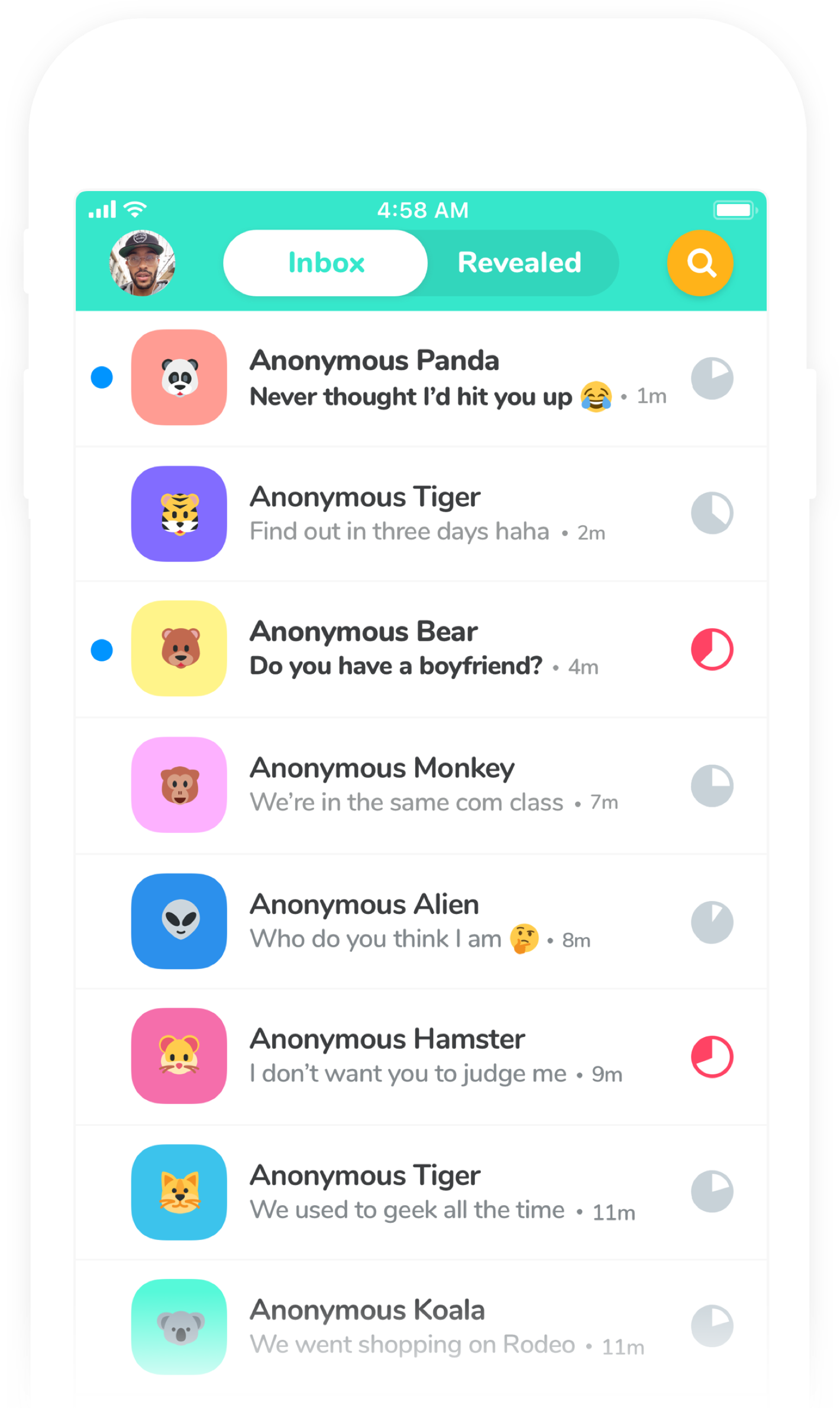Image resolution: width=840 pixels, height=1408 pixels.
Task: Select the Inbox tab
Action: point(326,263)
